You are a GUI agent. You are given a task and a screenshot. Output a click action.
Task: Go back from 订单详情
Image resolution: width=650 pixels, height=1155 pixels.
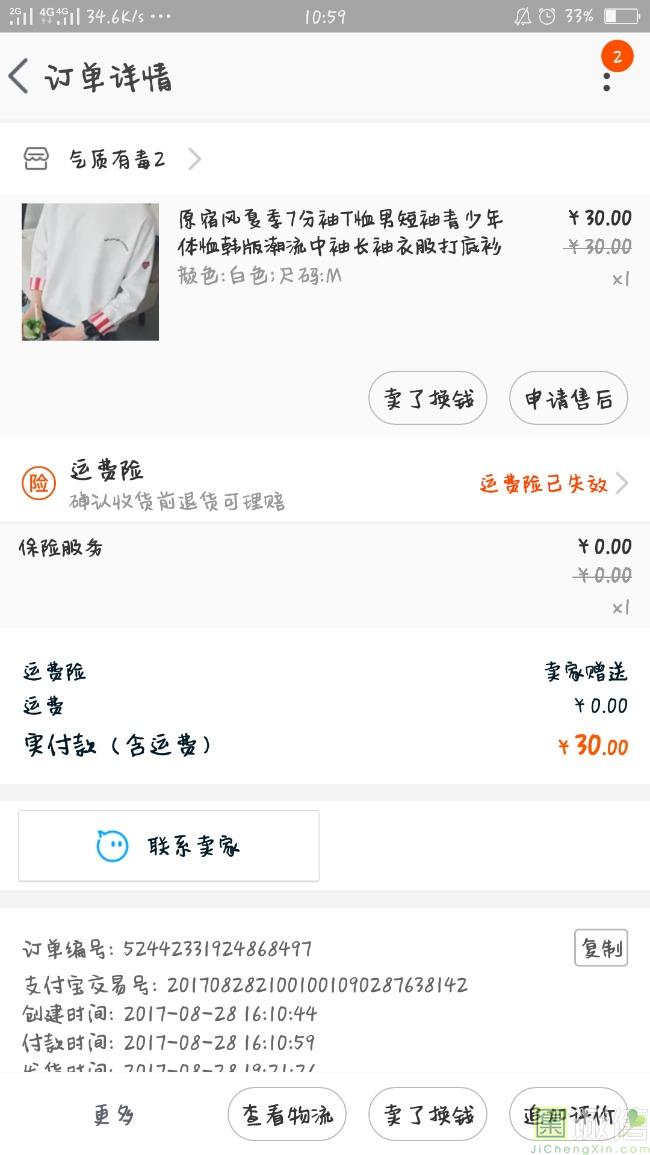(20, 77)
